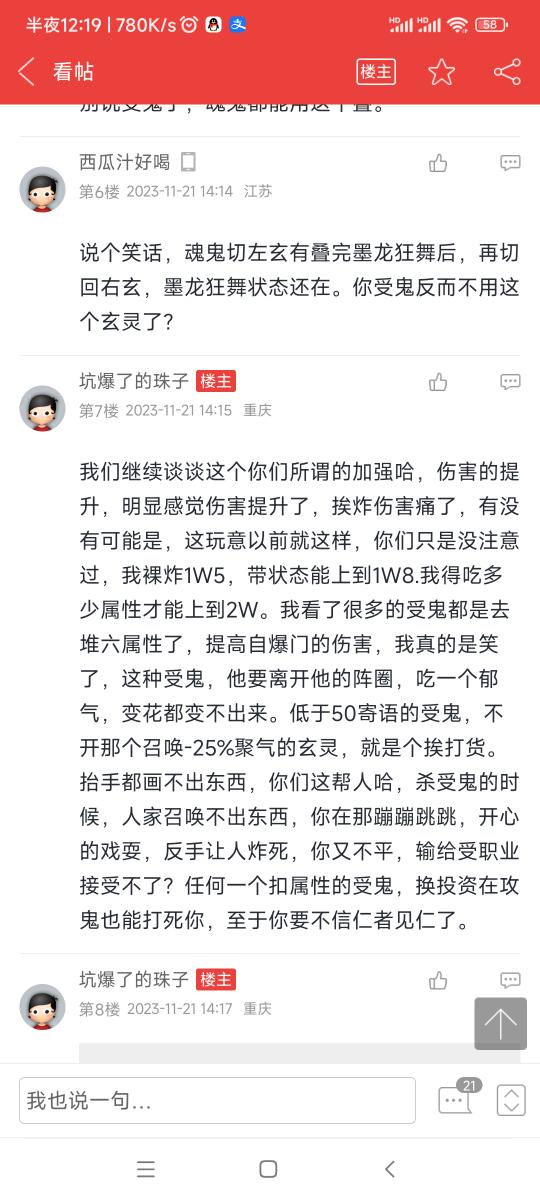The height and width of the screenshot is (1200, 540).
Task: Toggle the 楼主 only filter in header
Action: [x=376, y=71]
